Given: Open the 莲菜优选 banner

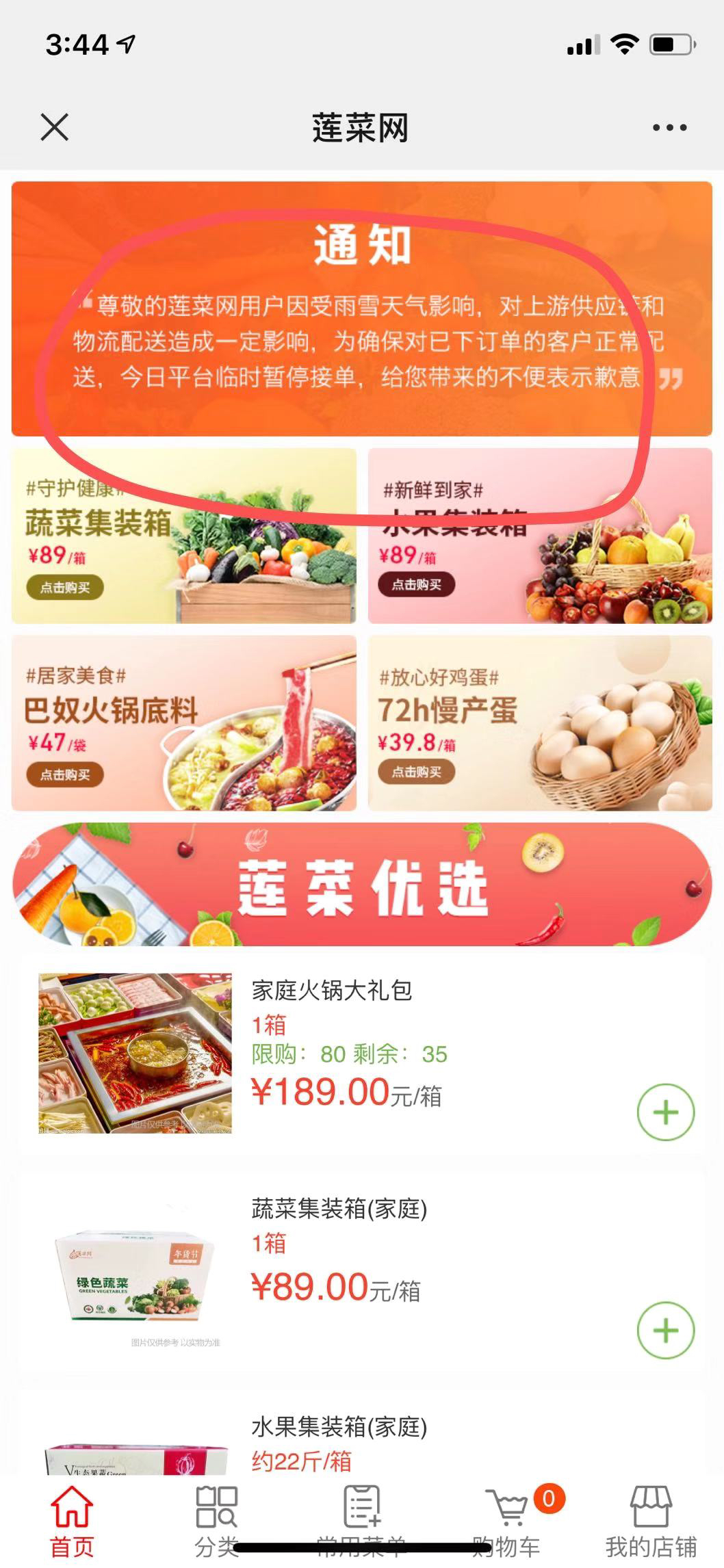Looking at the screenshot, I should [361, 885].
